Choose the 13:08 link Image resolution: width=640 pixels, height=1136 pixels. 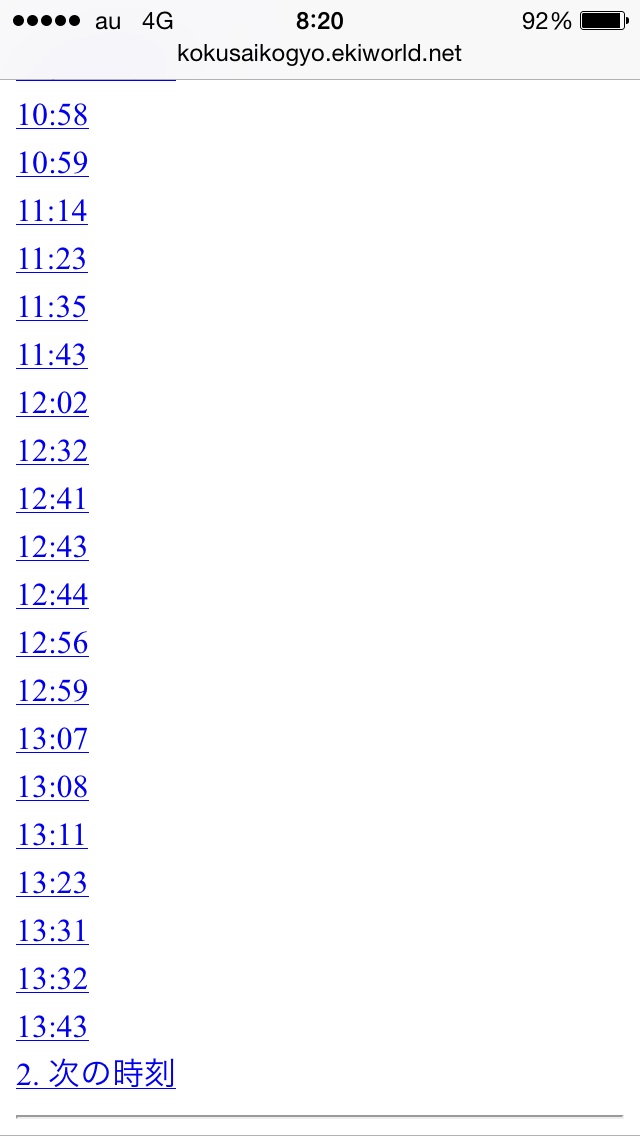tap(52, 788)
